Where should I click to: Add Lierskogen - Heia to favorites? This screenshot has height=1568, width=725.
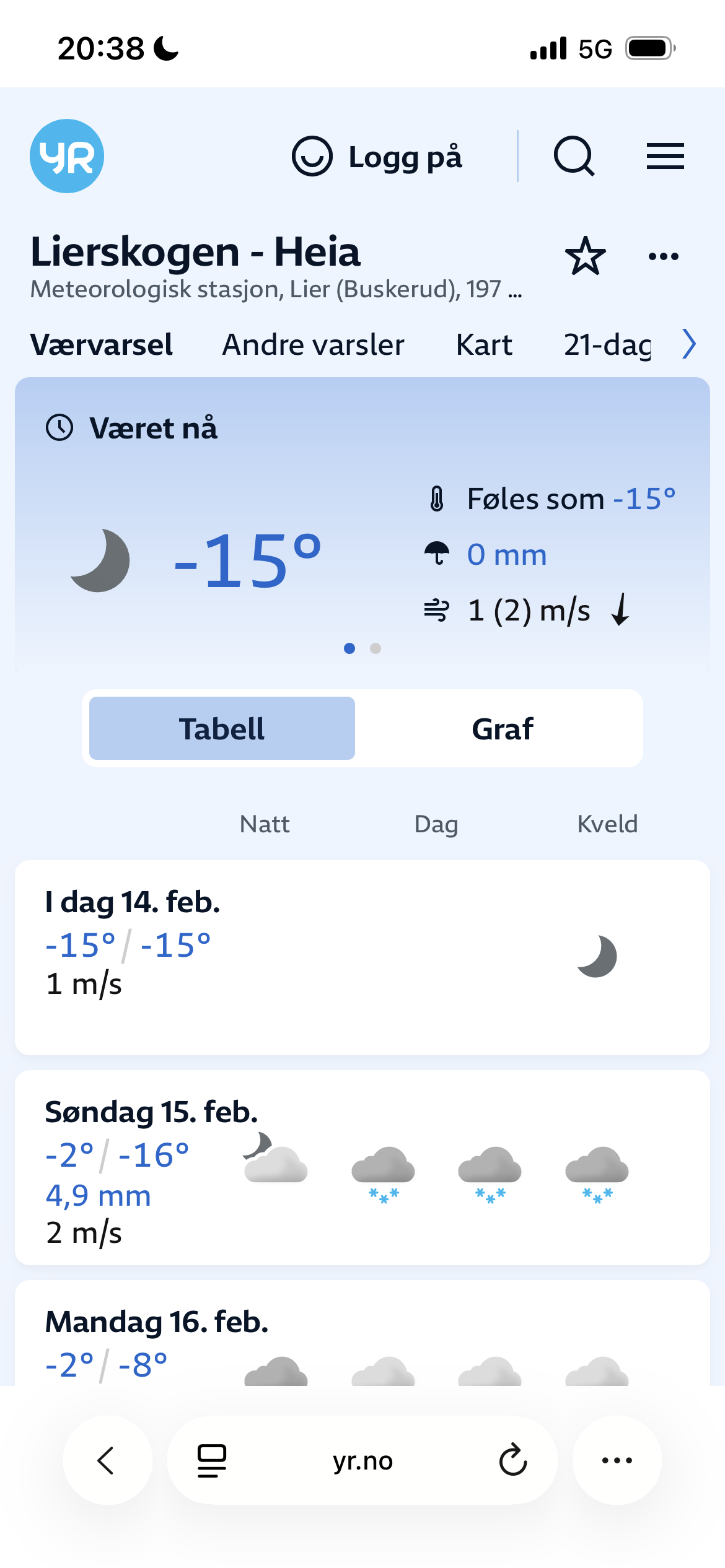click(585, 256)
